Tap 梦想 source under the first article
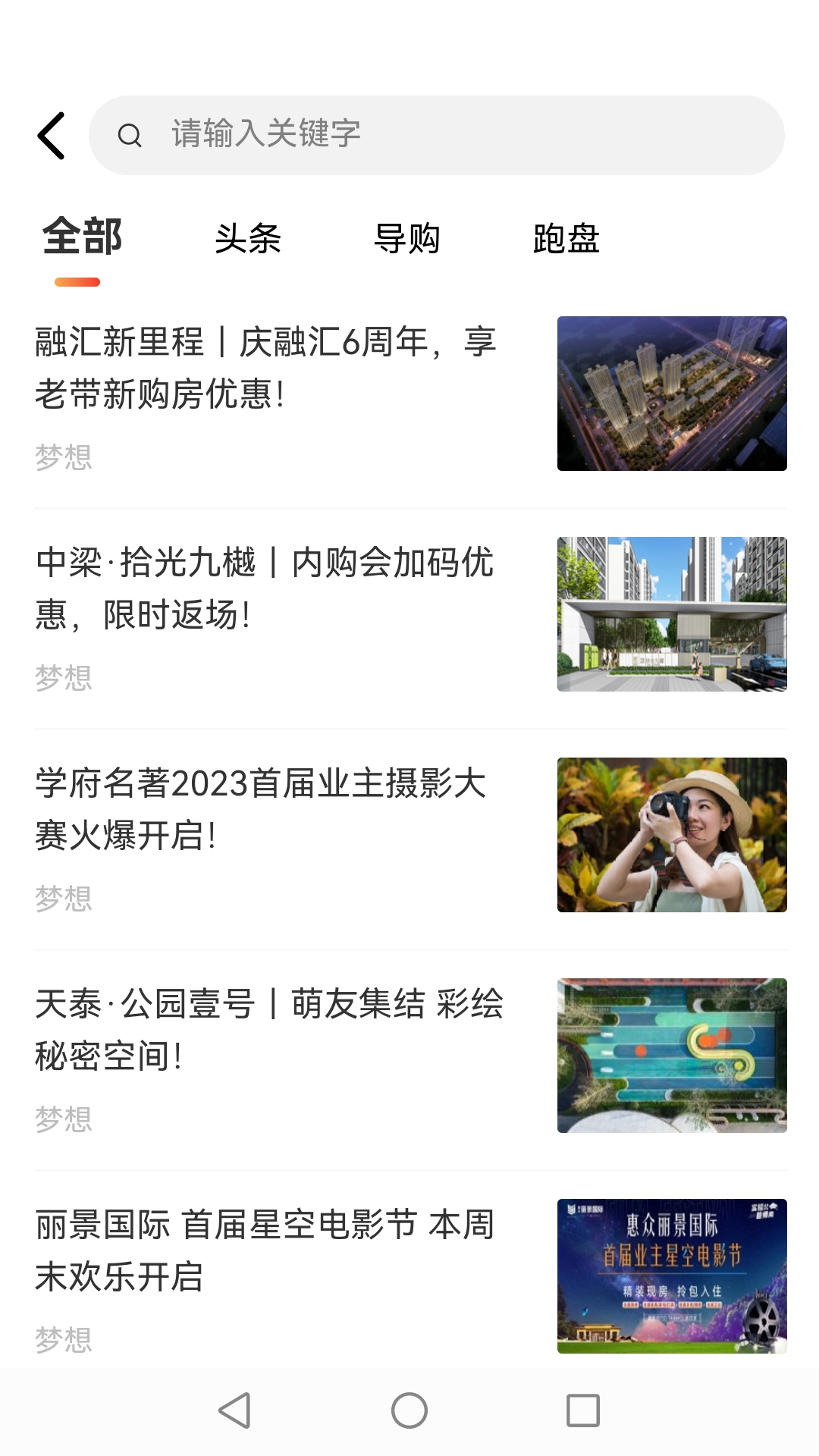Image resolution: width=819 pixels, height=1456 pixels. (x=64, y=455)
